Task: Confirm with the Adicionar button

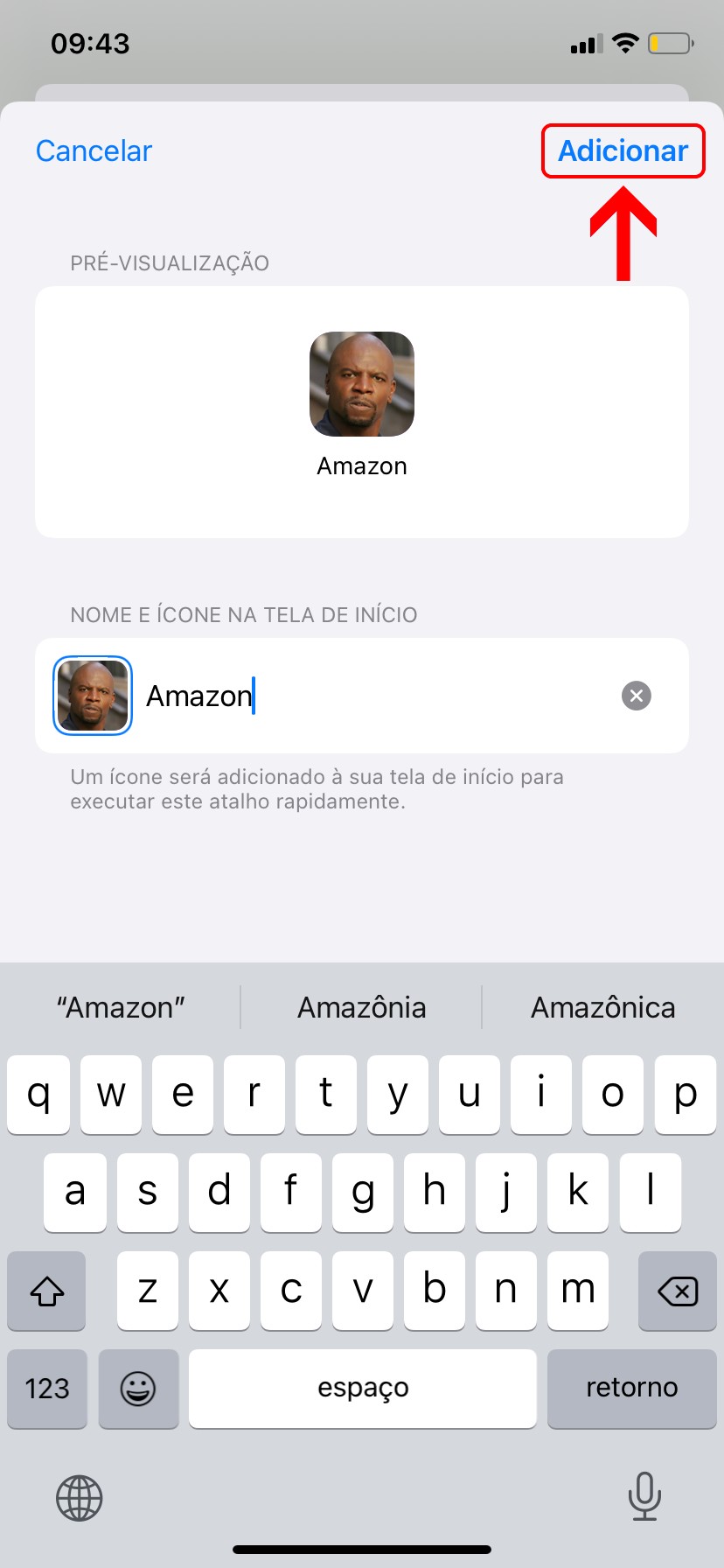Action: (x=623, y=151)
